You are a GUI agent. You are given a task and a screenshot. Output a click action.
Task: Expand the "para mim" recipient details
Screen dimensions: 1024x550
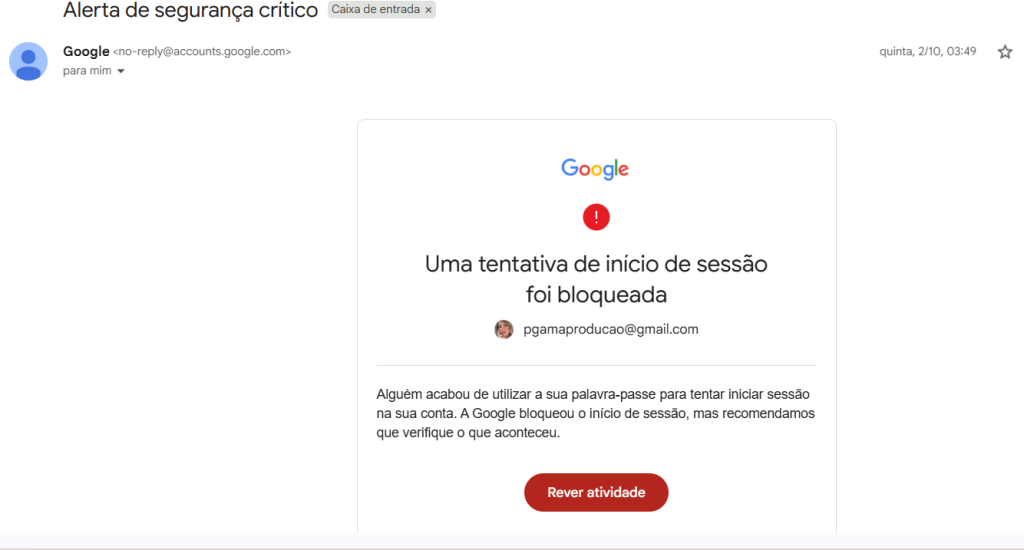(x=121, y=72)
